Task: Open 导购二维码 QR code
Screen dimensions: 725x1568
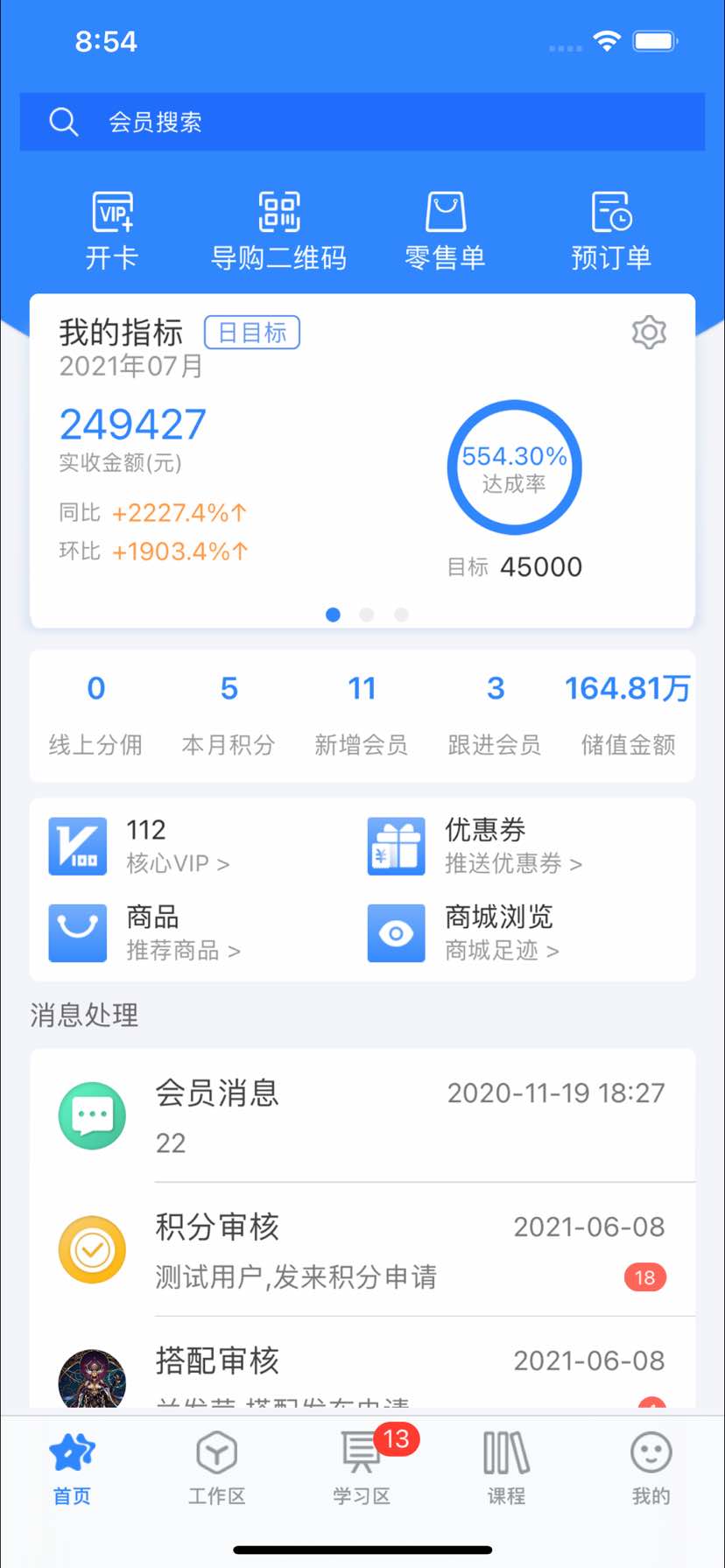Action: point(278,231)
